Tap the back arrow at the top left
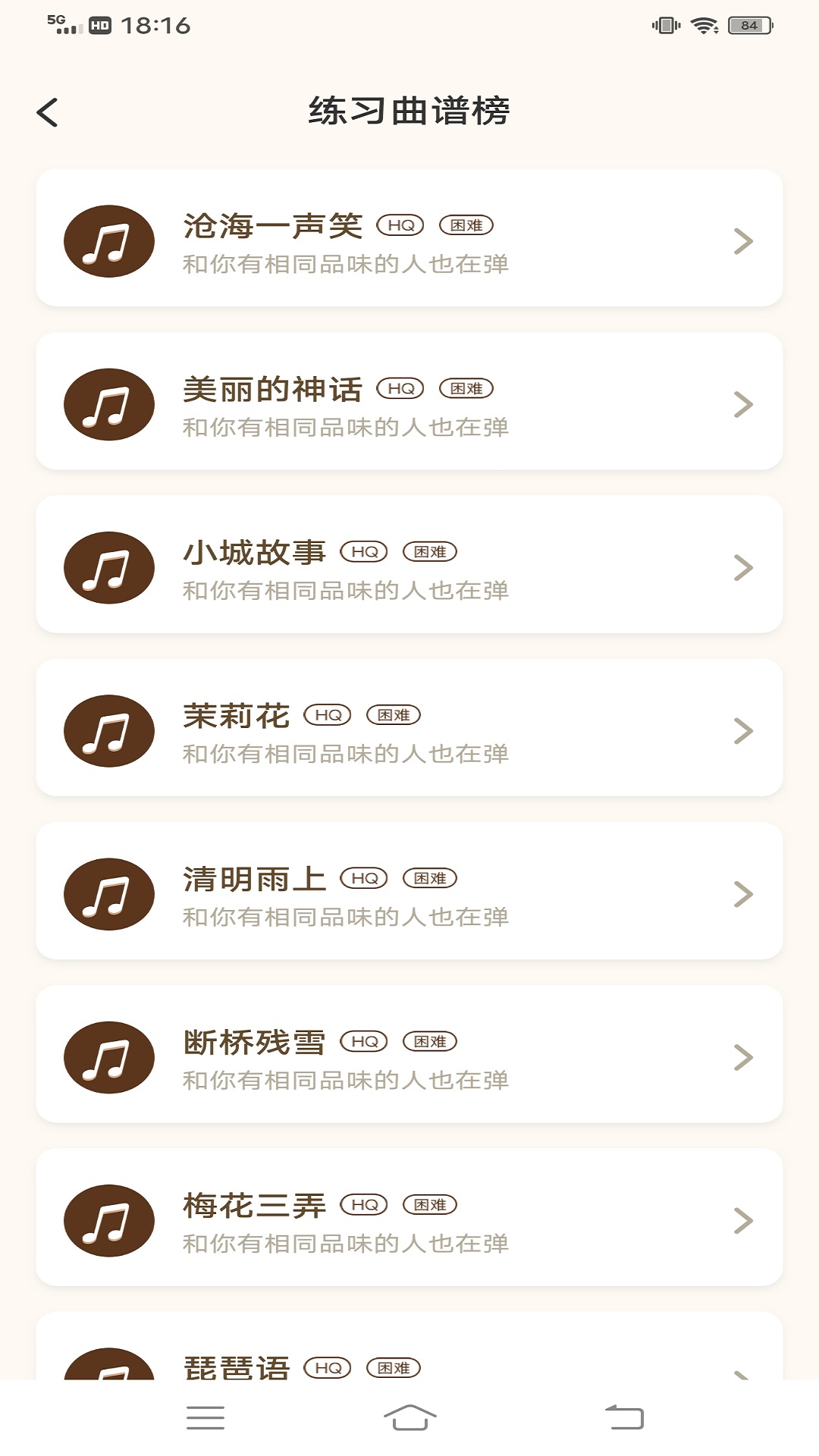The width and height of the screenshot is (819, 1456). click(49, 111)
